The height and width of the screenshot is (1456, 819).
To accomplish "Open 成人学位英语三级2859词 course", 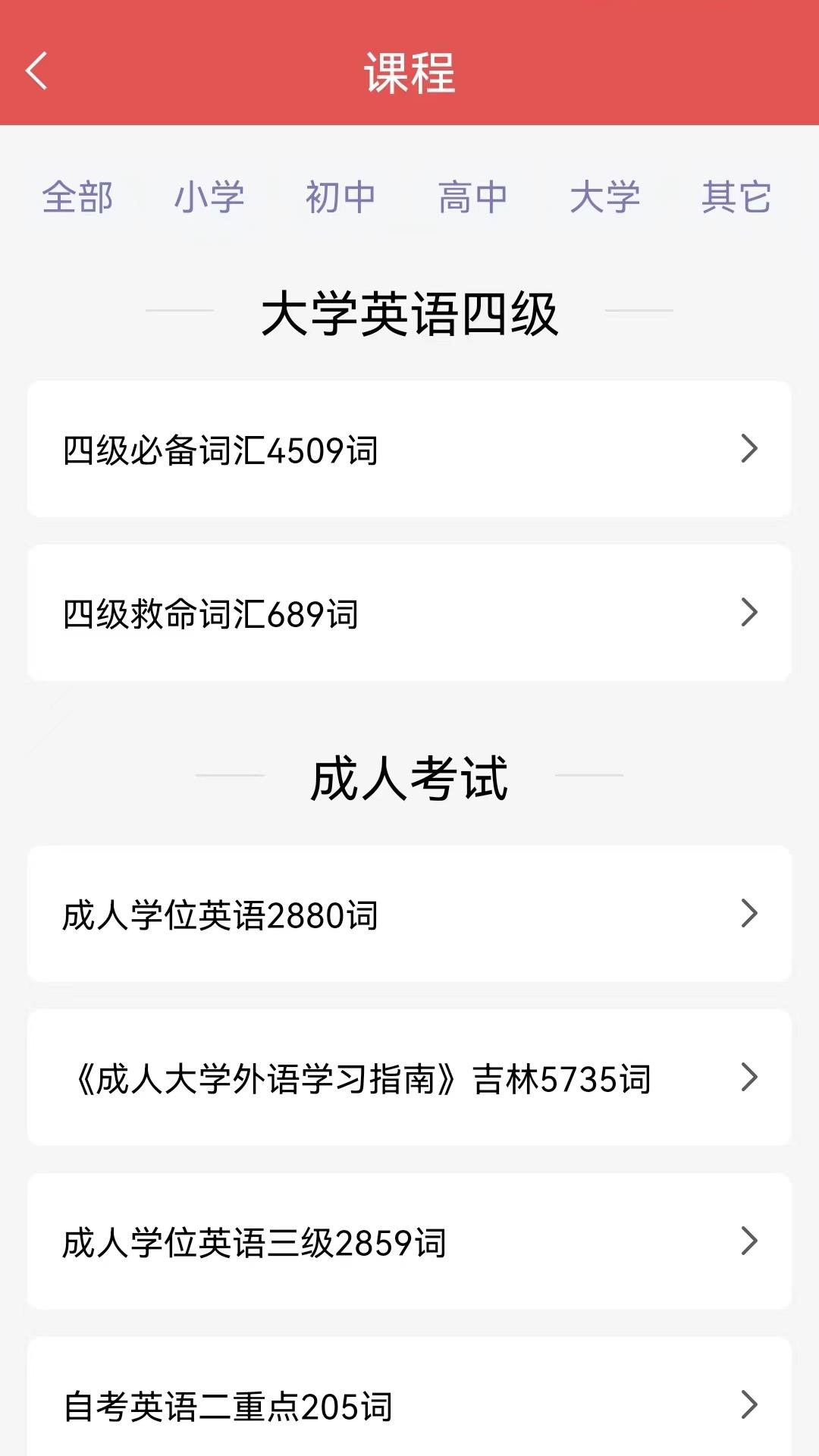I will (409, 1241).
